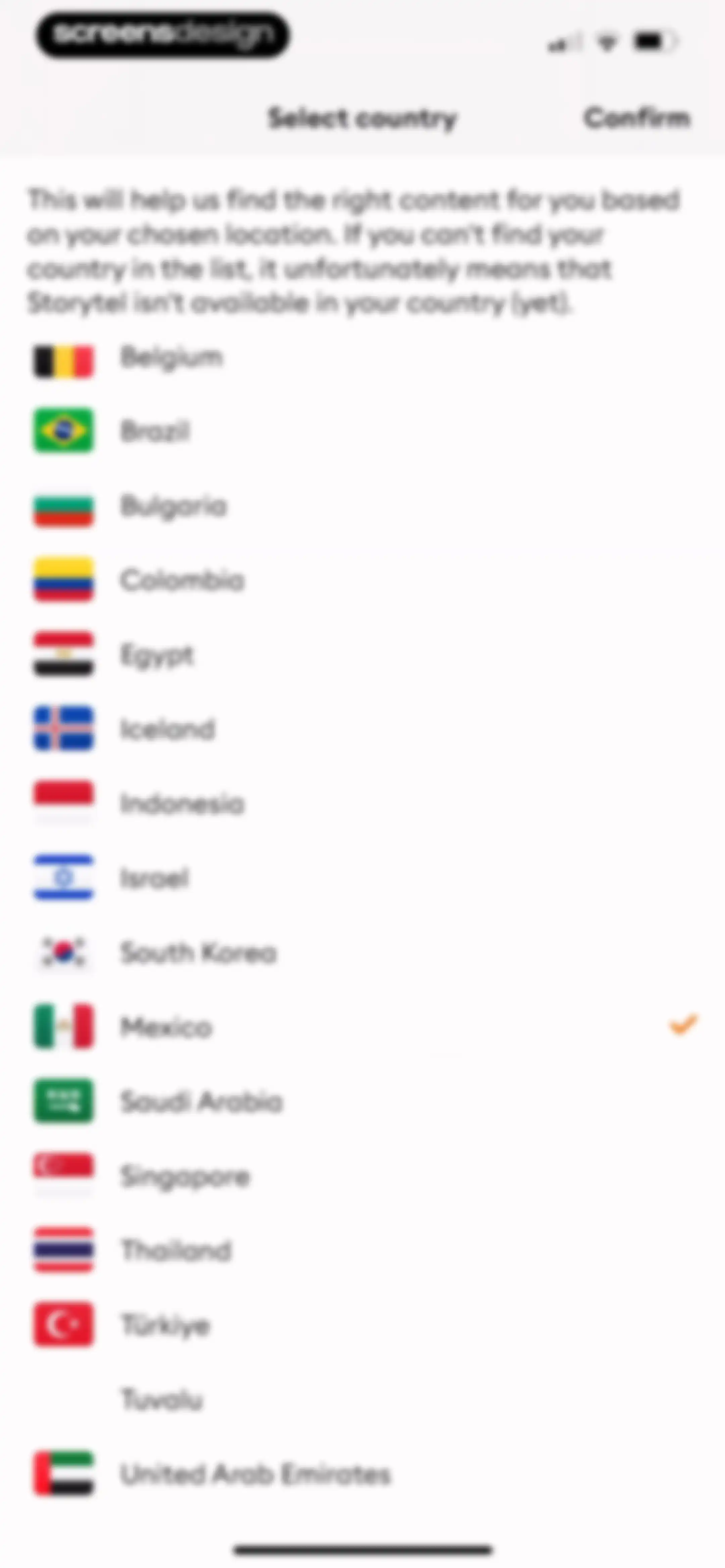Select Saudi Arabia
Image resolution: width=725 pixels, height=1568 pixels.
(362, 1101)
